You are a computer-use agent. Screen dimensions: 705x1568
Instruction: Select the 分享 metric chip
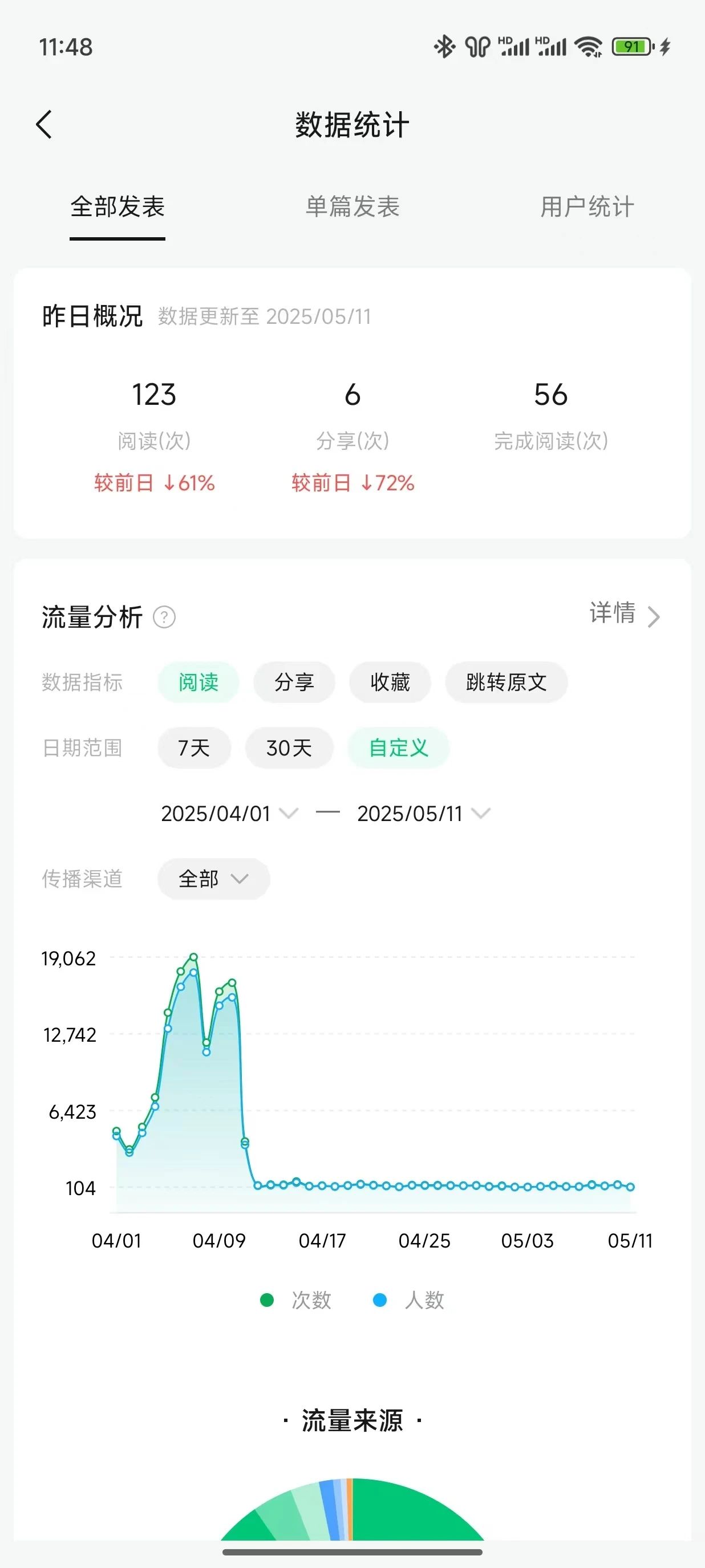pyautogui.click(x=294, y=682)
